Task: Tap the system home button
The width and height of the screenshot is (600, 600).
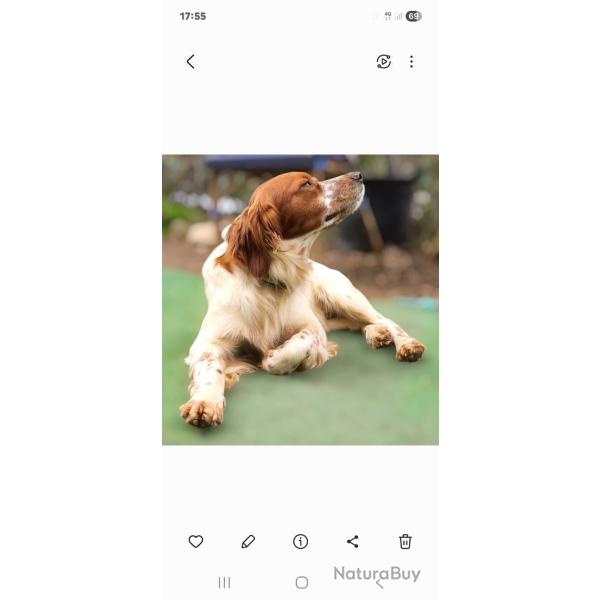Action: pyautogui.click(x=301, y=582)
